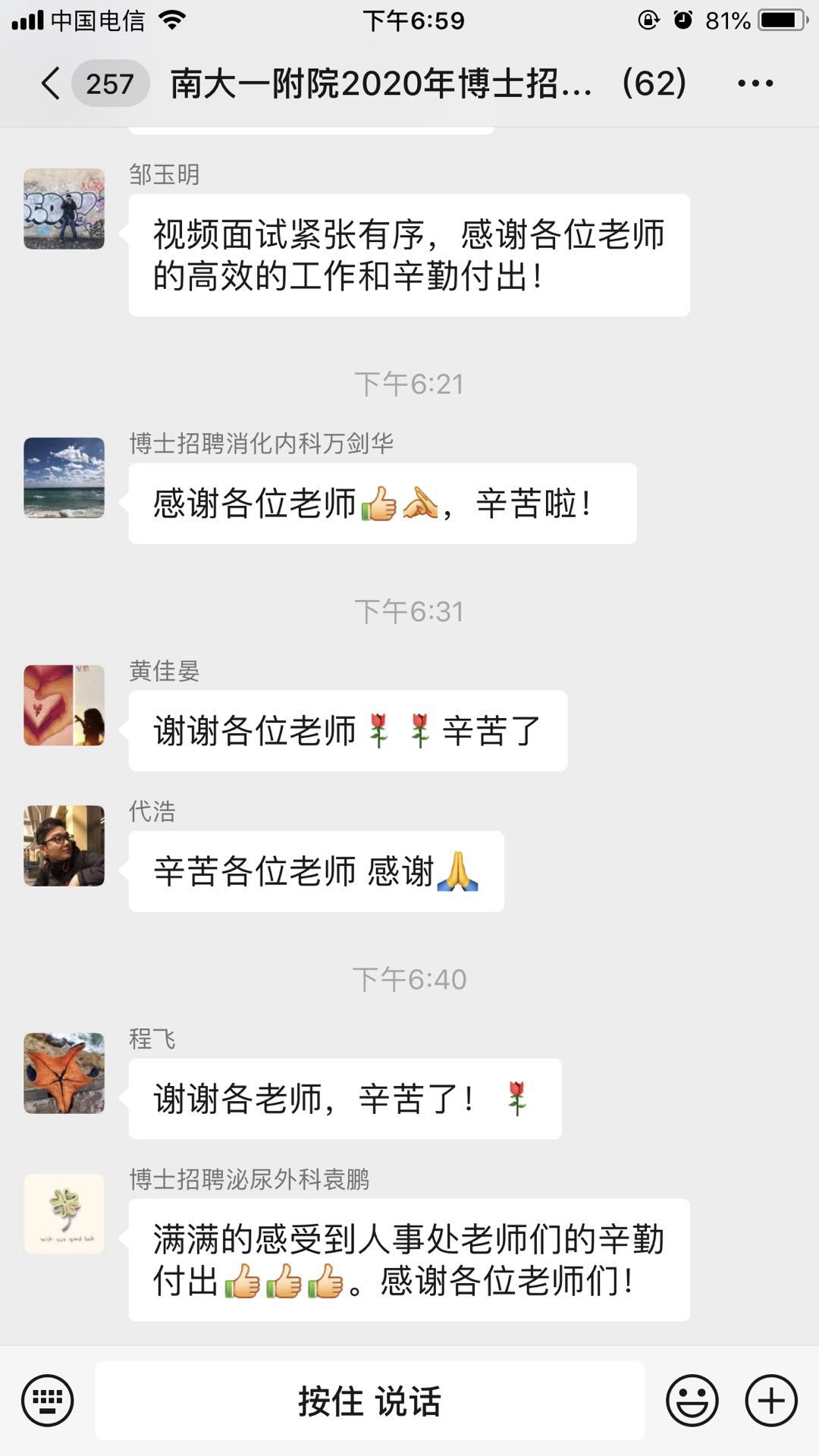Switch to keyboard text input

click(48, 1400)
